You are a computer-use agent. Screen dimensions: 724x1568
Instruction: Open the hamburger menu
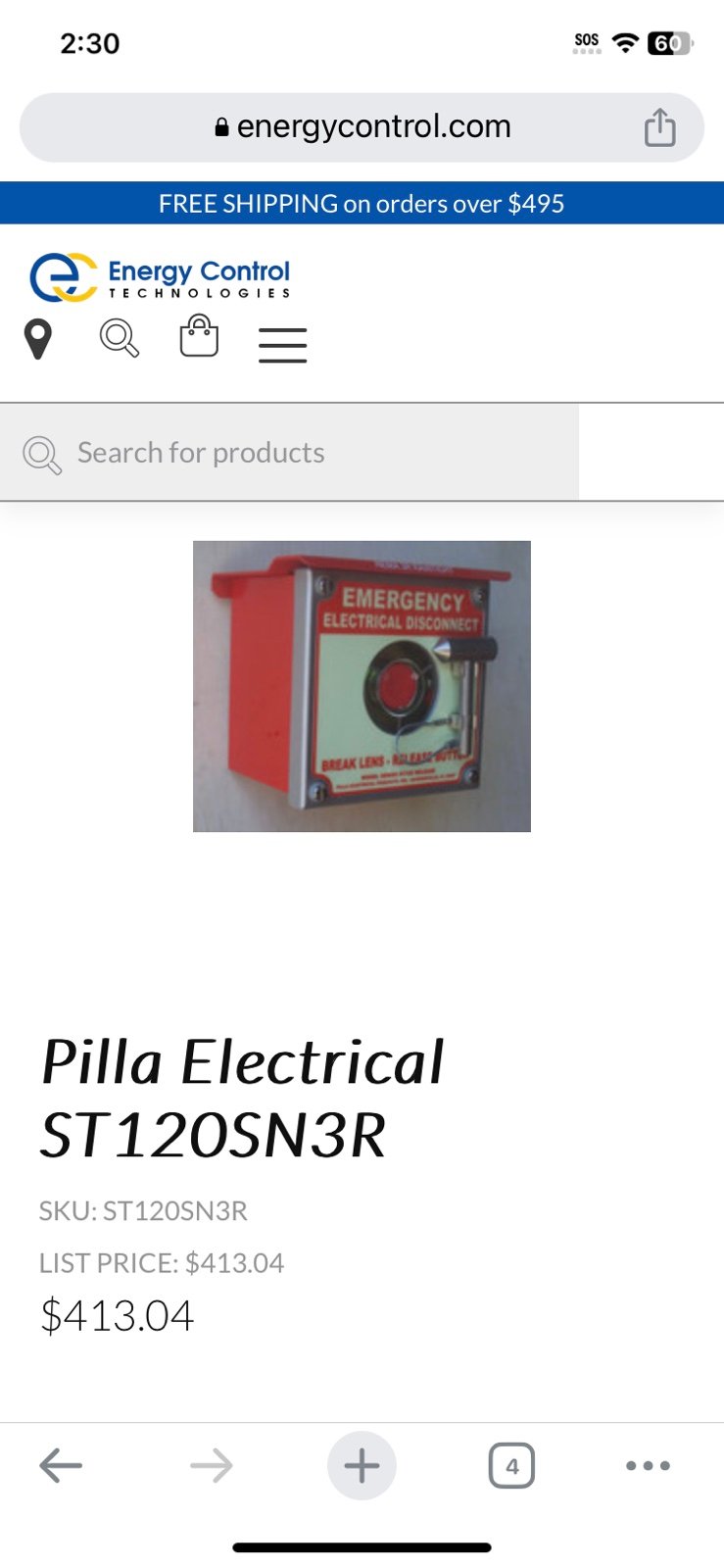(x=283, y=345)
